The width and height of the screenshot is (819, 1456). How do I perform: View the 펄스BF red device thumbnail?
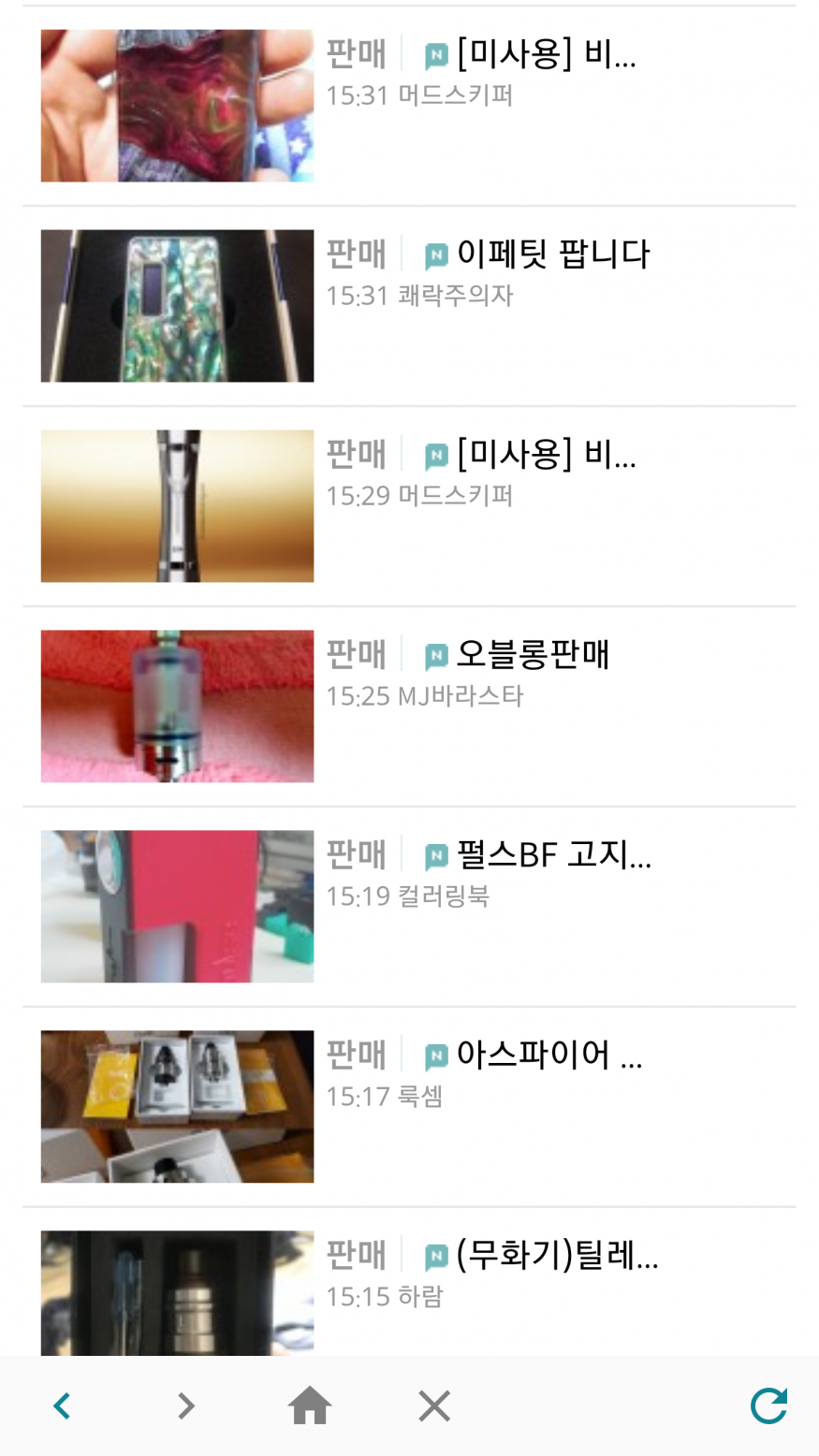(177, 907)
